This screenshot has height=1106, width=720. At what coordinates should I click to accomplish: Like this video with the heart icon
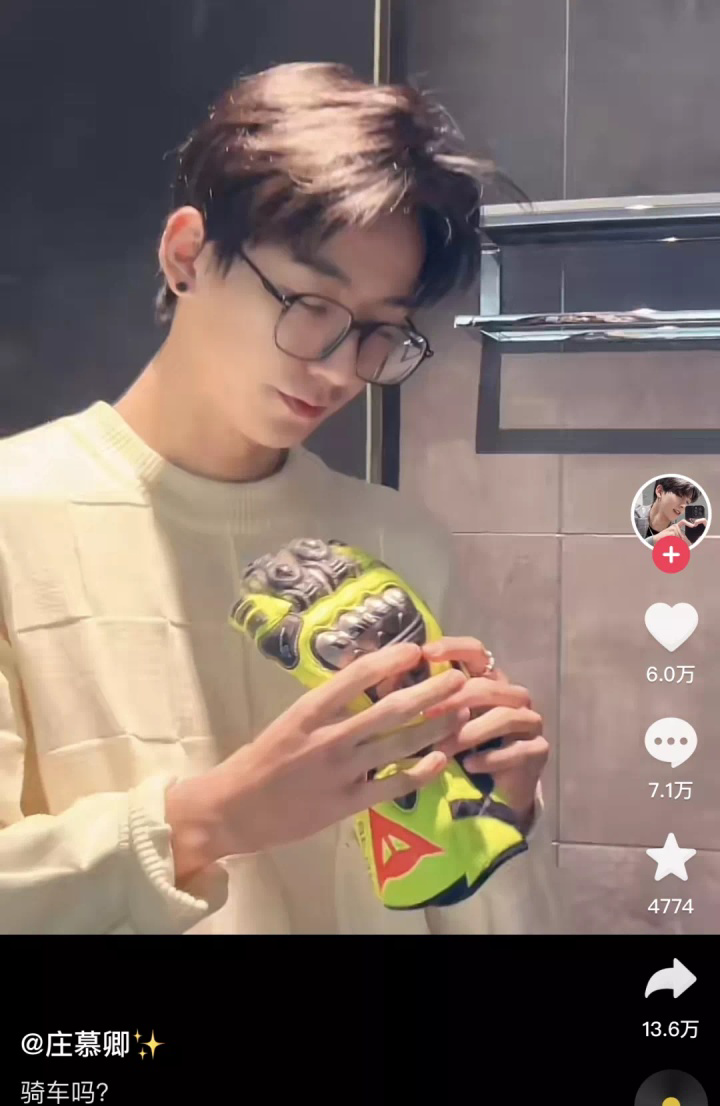[x=670, y=627]
